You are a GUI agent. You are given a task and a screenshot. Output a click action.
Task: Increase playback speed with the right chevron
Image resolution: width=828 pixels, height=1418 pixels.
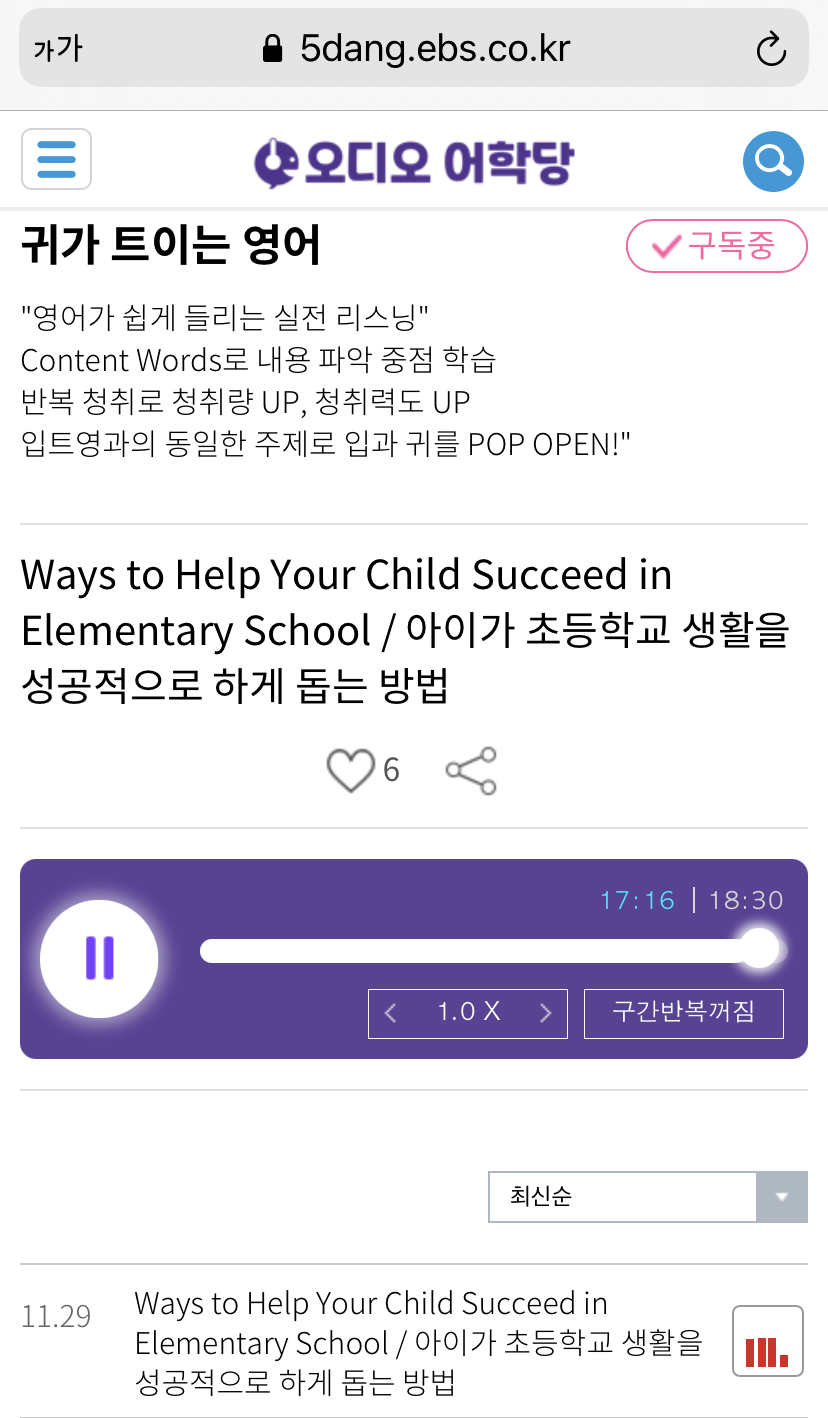(546, 1013)
